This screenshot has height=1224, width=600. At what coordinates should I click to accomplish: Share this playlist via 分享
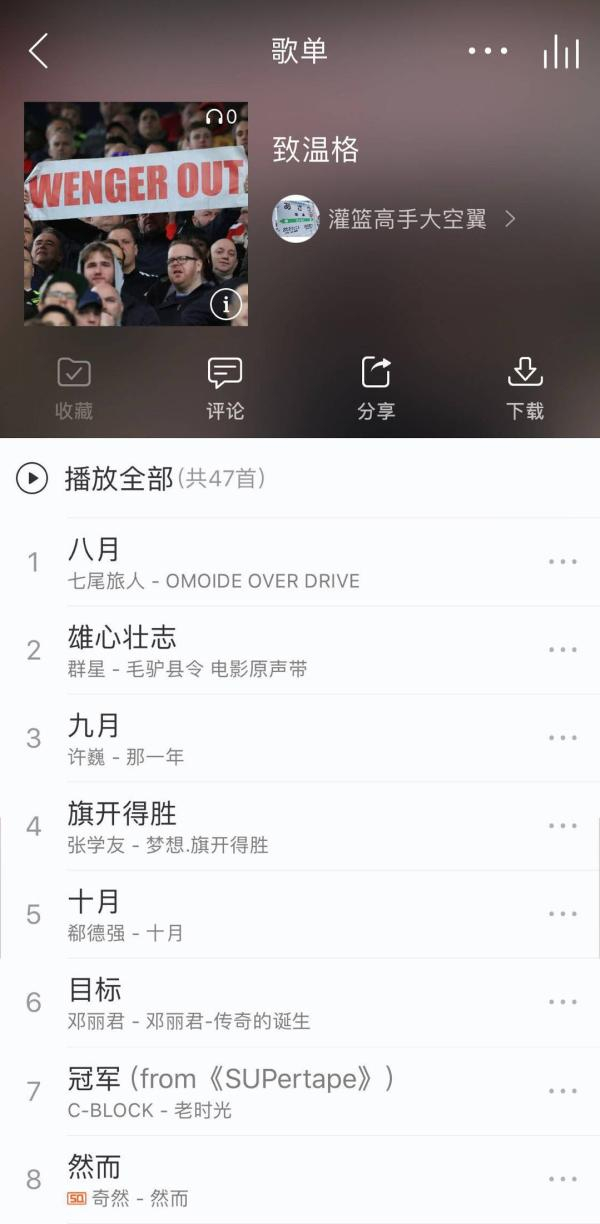(x=376, y=389)
